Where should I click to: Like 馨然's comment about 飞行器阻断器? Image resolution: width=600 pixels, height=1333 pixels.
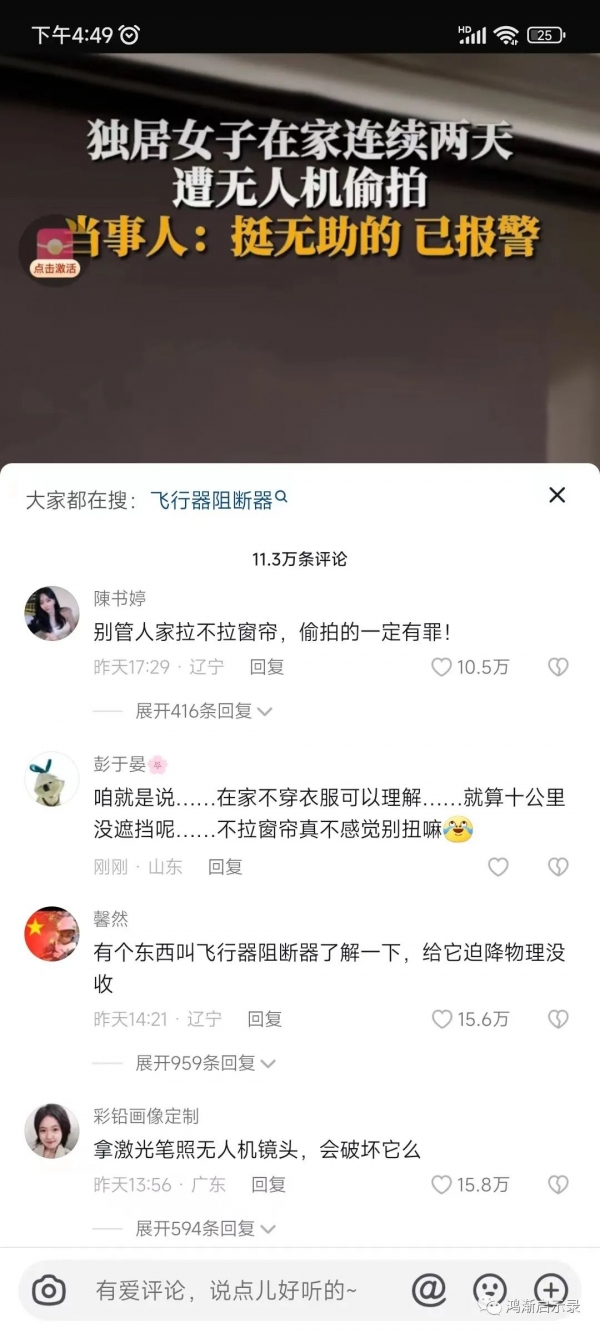point(441,1019)
